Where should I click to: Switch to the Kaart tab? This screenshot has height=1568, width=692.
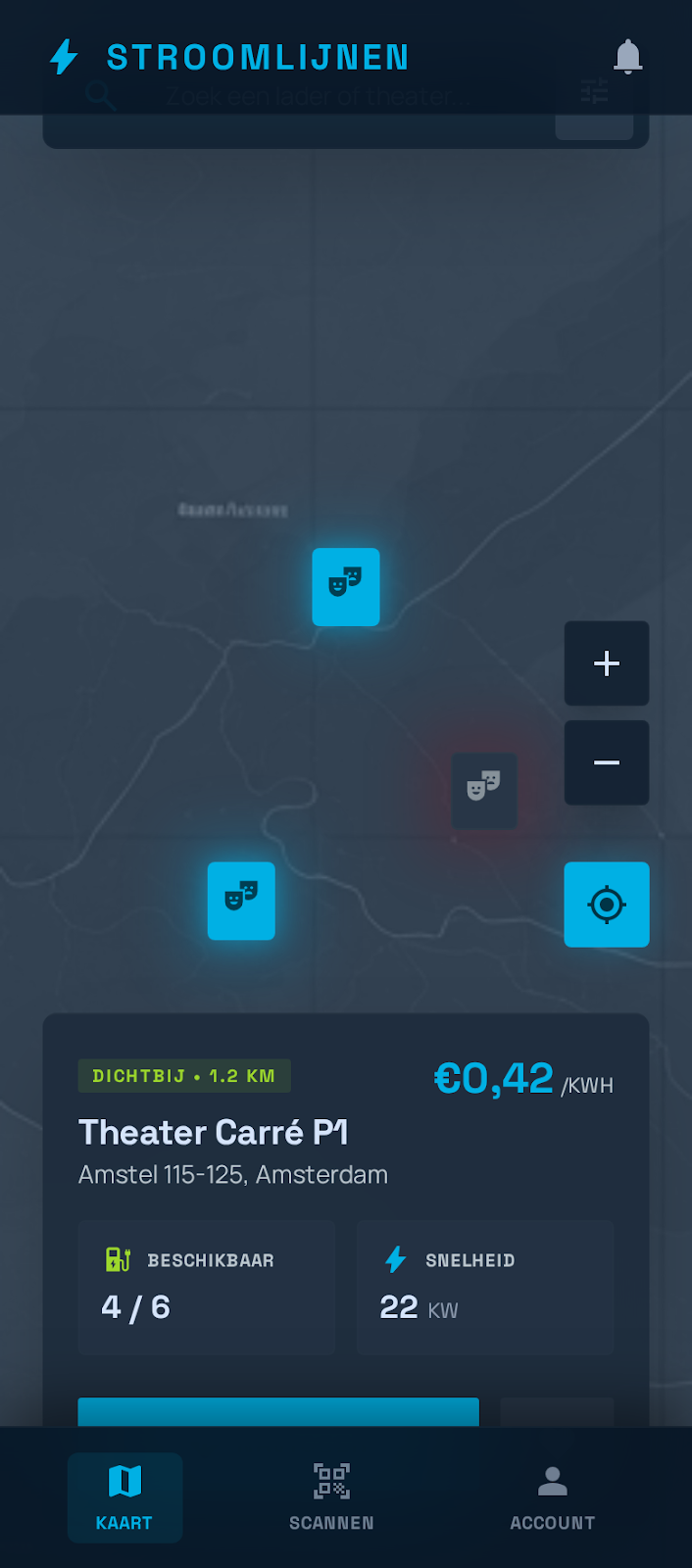124,1497
